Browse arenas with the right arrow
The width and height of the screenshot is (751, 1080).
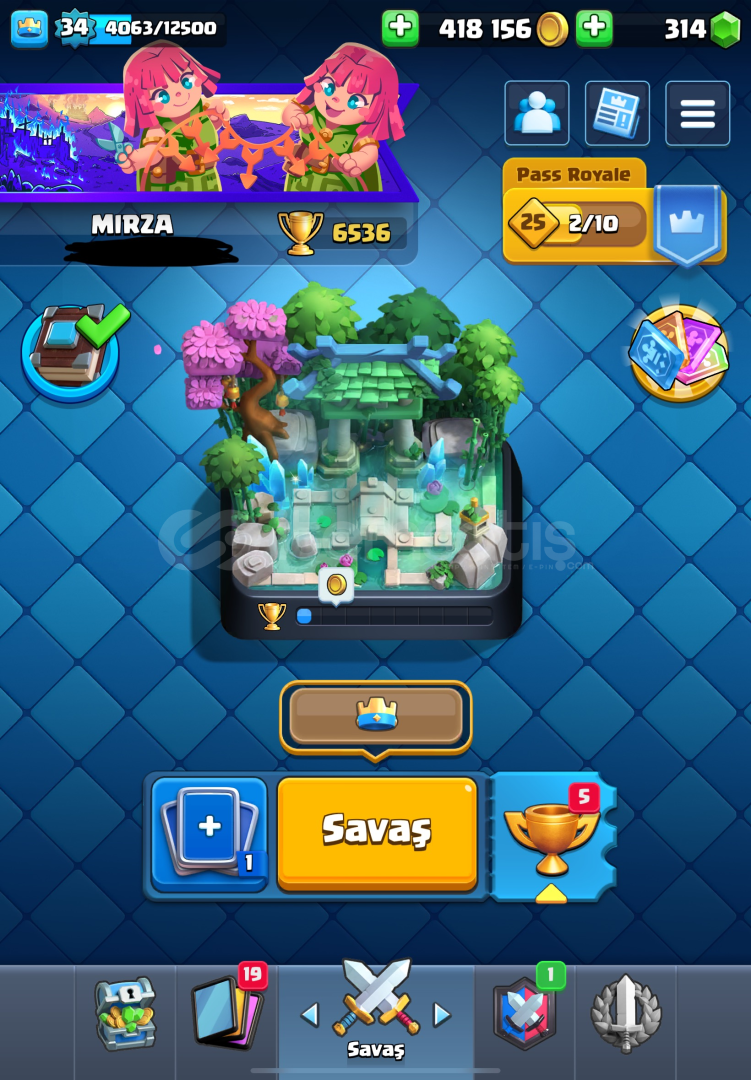pos(440,1012)
